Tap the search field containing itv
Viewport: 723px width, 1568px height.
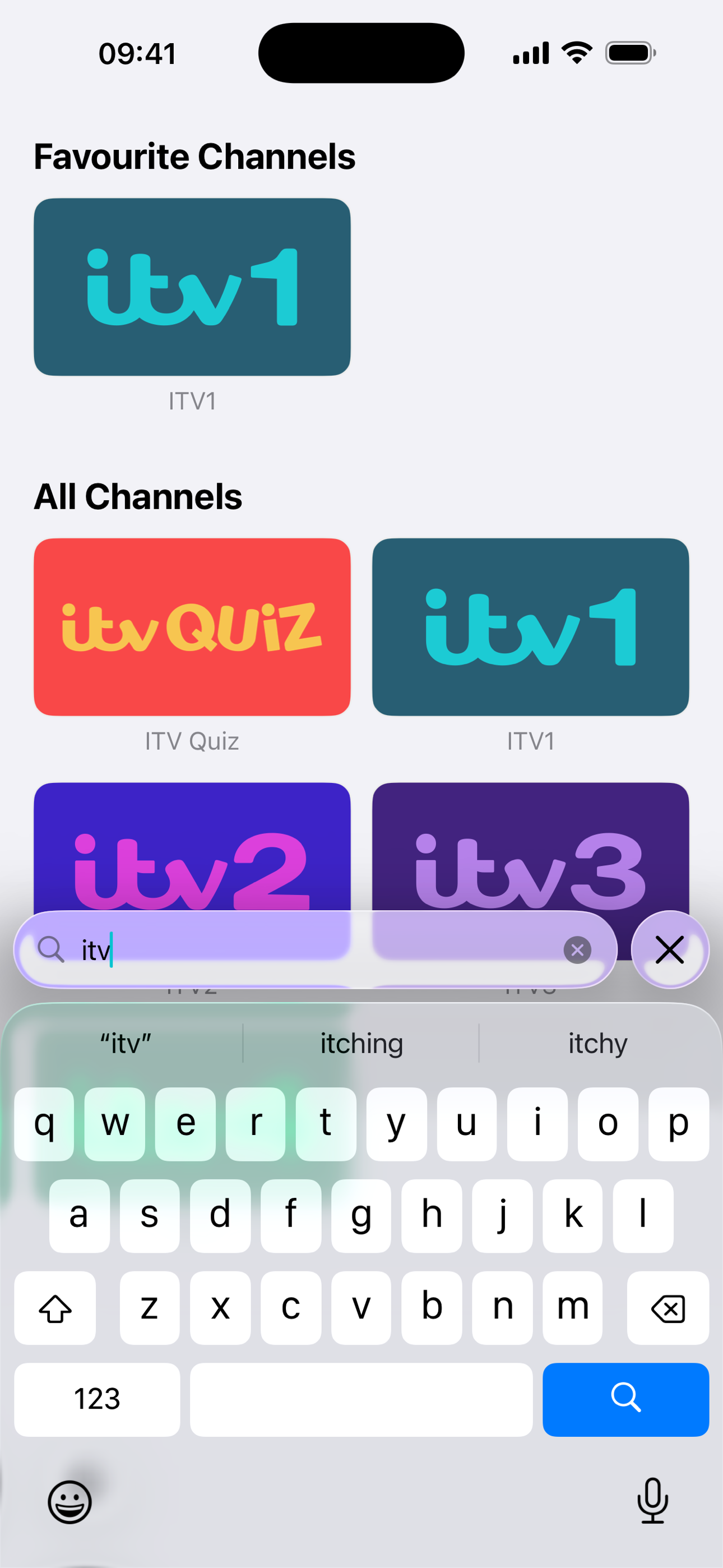coord(304,949)
